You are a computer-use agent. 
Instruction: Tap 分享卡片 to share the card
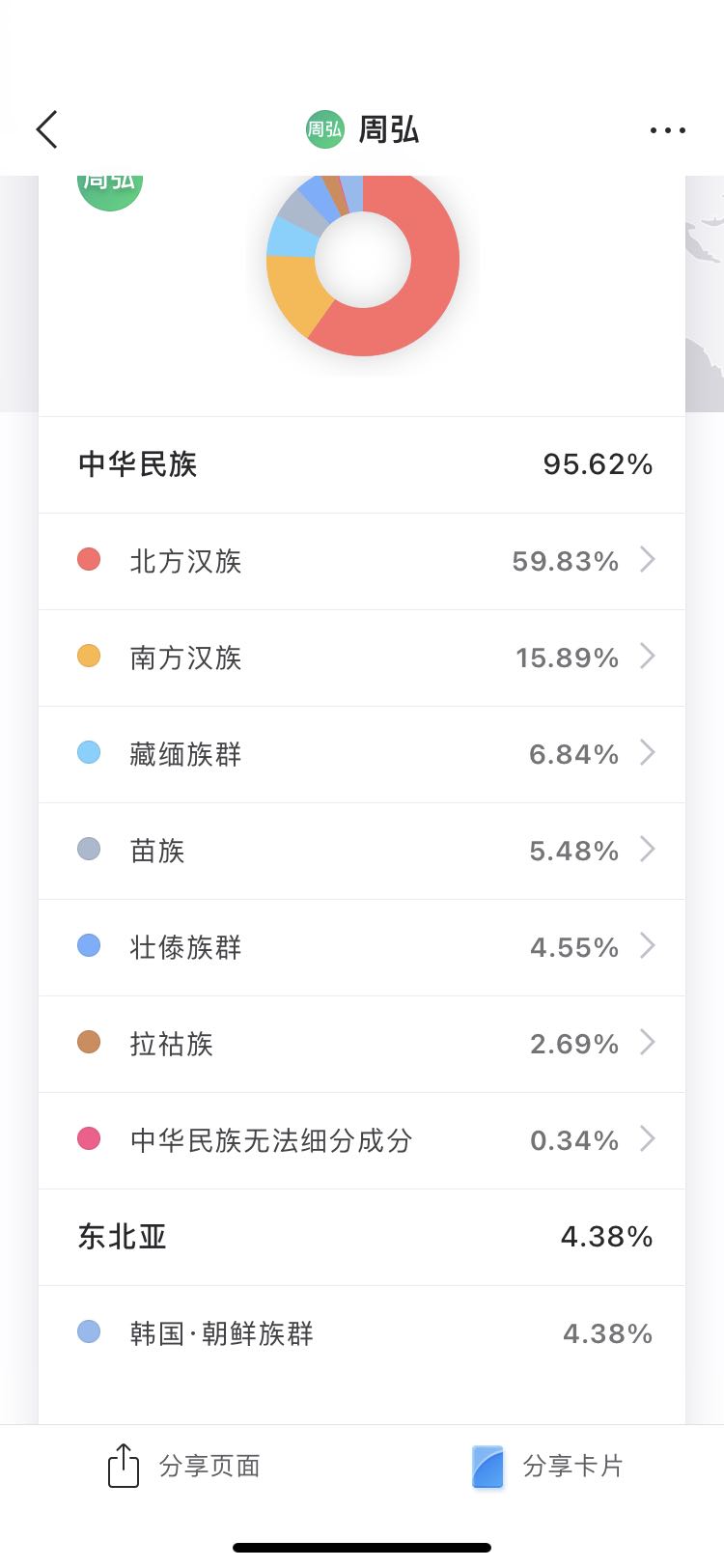(547, 1466)
